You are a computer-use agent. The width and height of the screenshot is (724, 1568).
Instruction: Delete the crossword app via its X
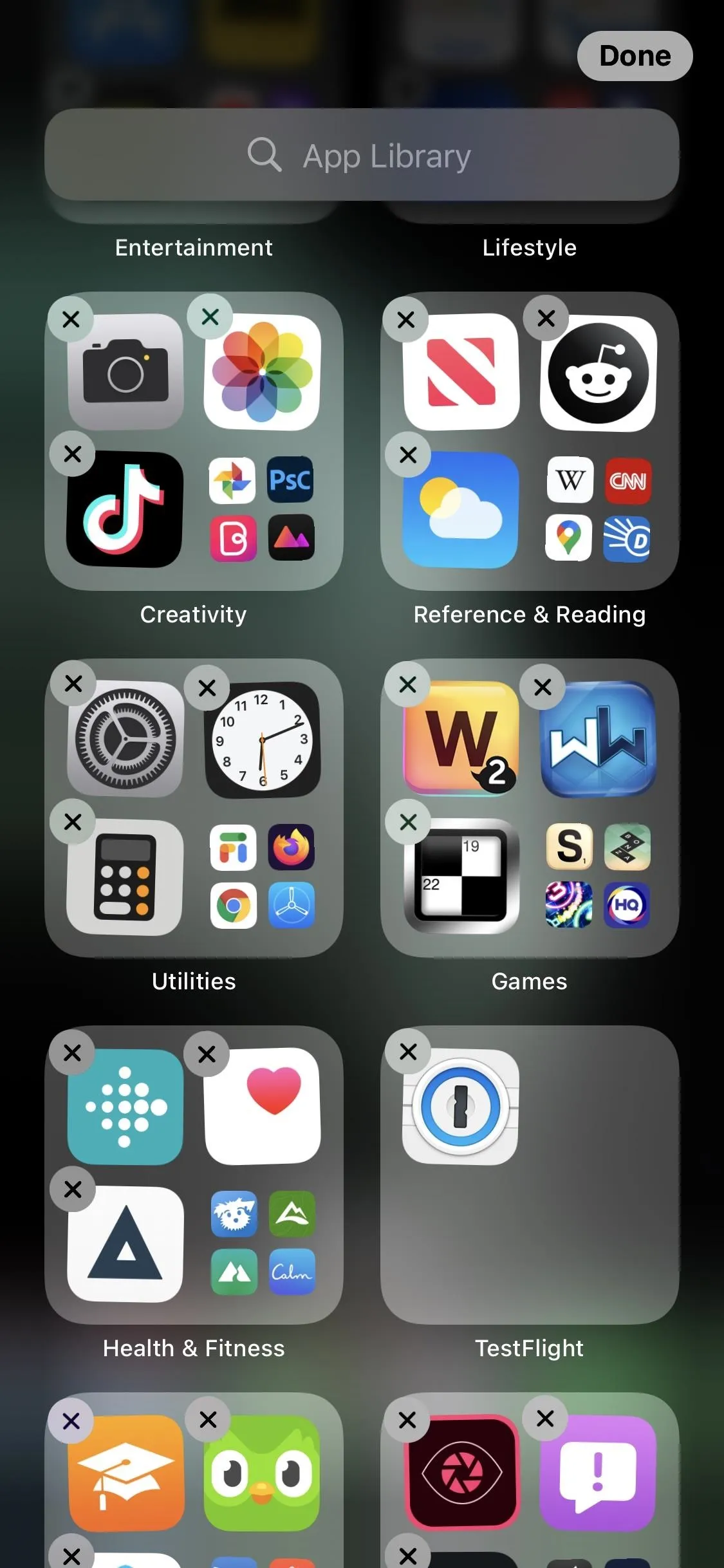coord(408,822)
